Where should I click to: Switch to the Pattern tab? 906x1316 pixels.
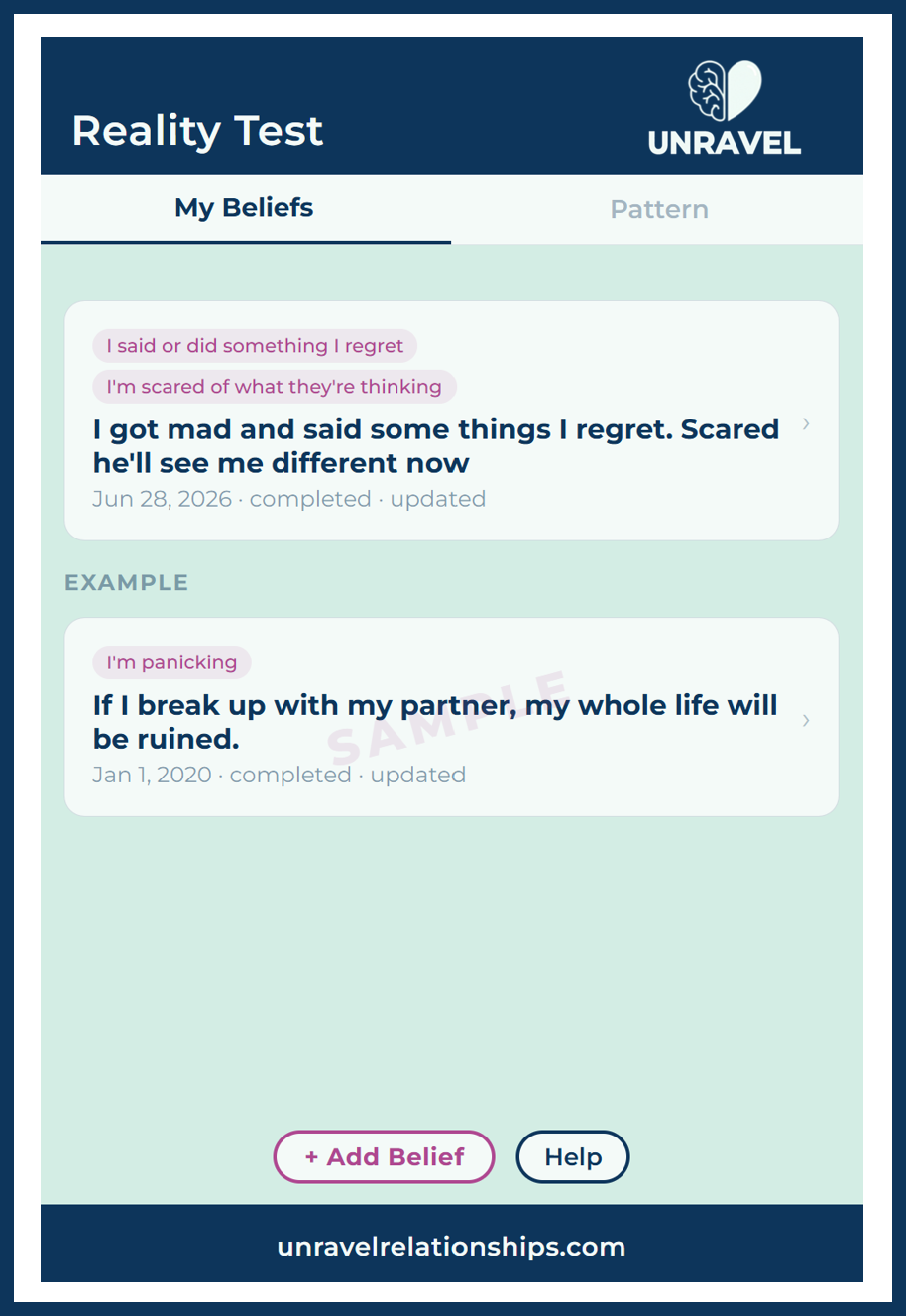pyautogui.click(x=658, y=209)
